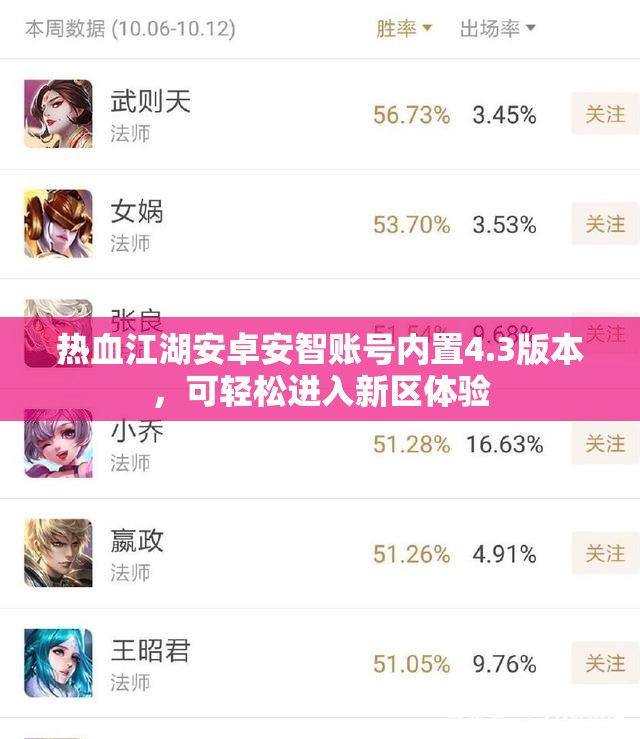This screenshot has height=739, width=640.
Task: Follow 王昭君 with the 关注 button
Action: (604, 663)
